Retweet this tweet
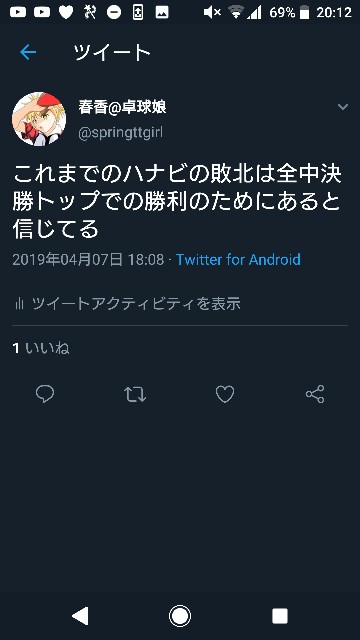 click(x=135, y=394)
